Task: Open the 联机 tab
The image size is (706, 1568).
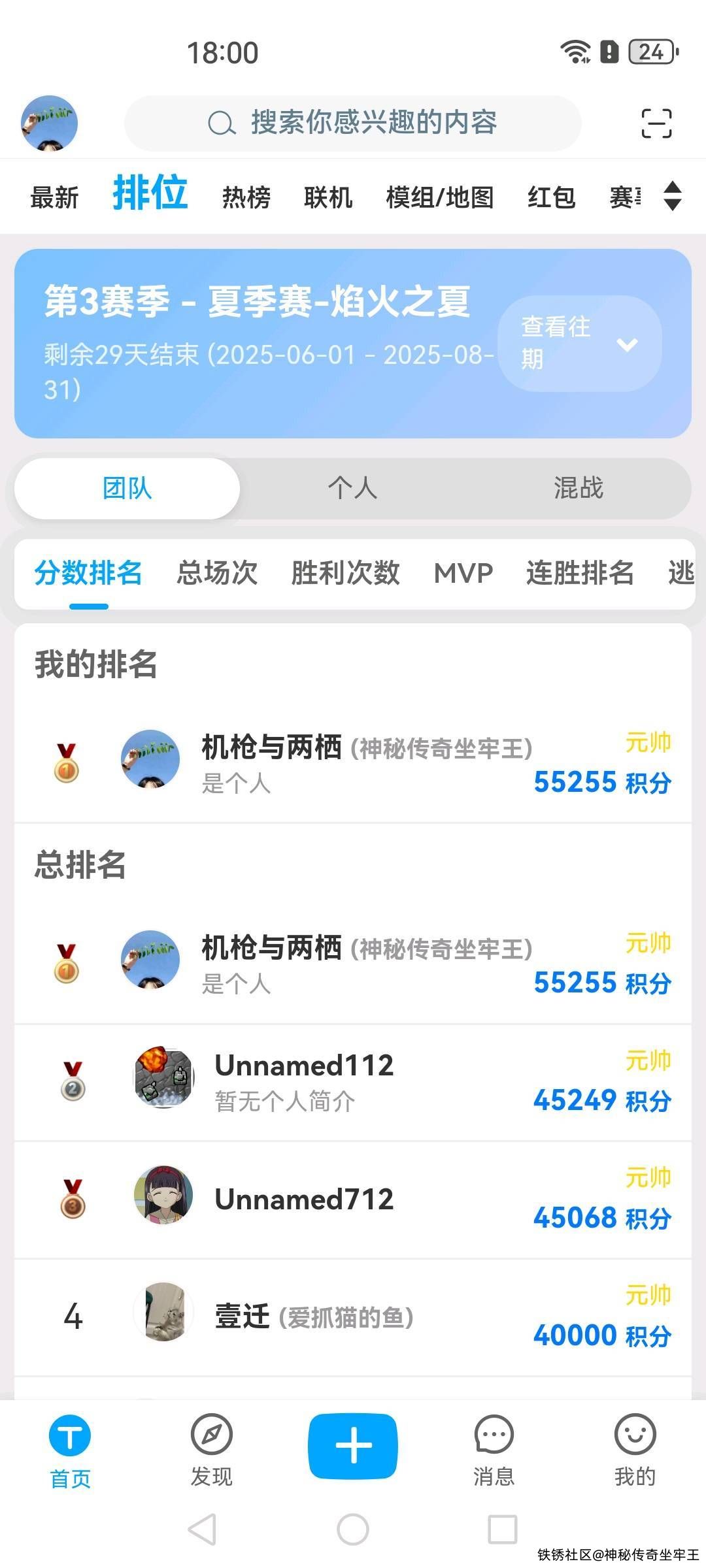Action: [328, 197]
